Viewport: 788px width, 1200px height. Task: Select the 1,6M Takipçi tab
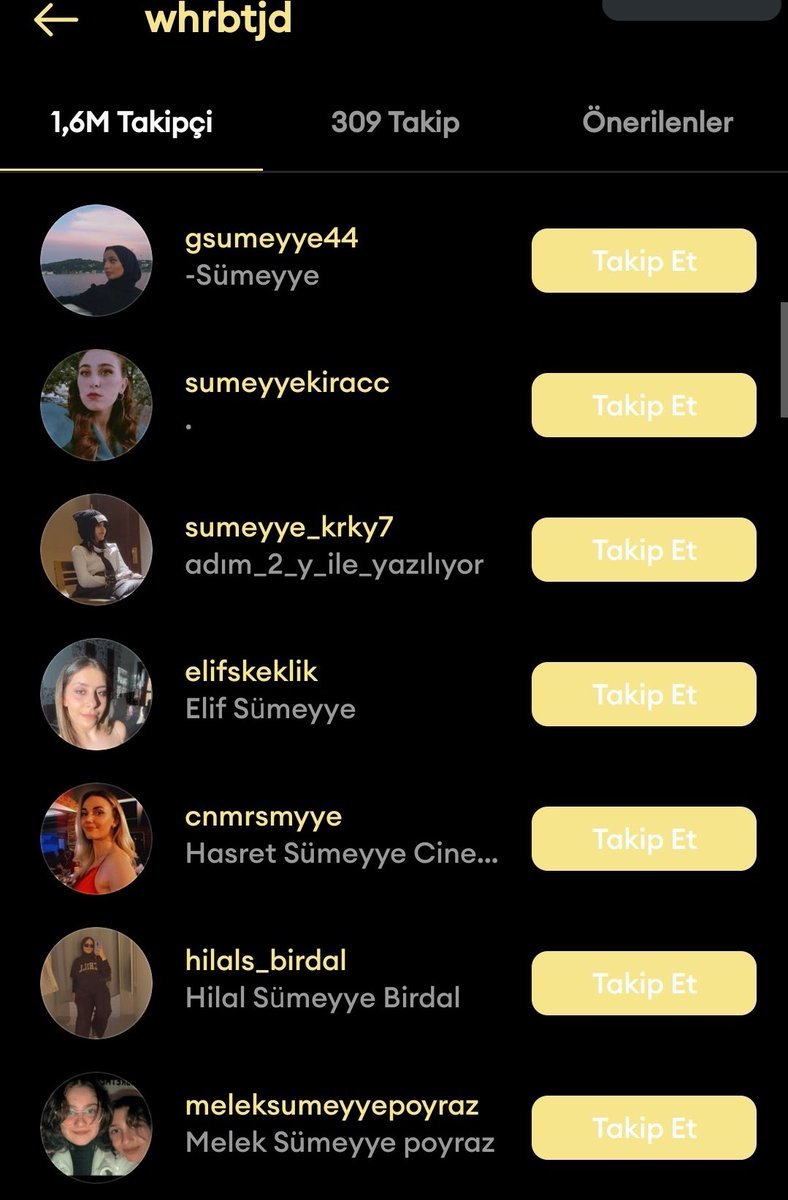(131, 123)
